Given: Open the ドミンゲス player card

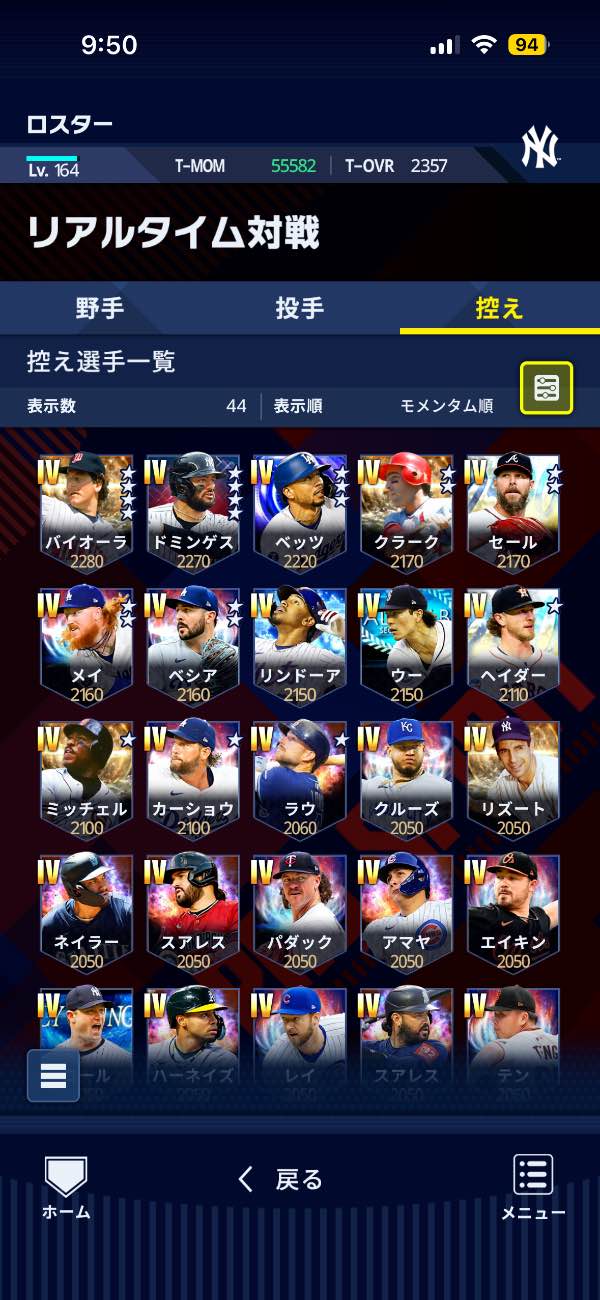Looking at the screenshot, I should pyautogui.click(x=193, y=510).
